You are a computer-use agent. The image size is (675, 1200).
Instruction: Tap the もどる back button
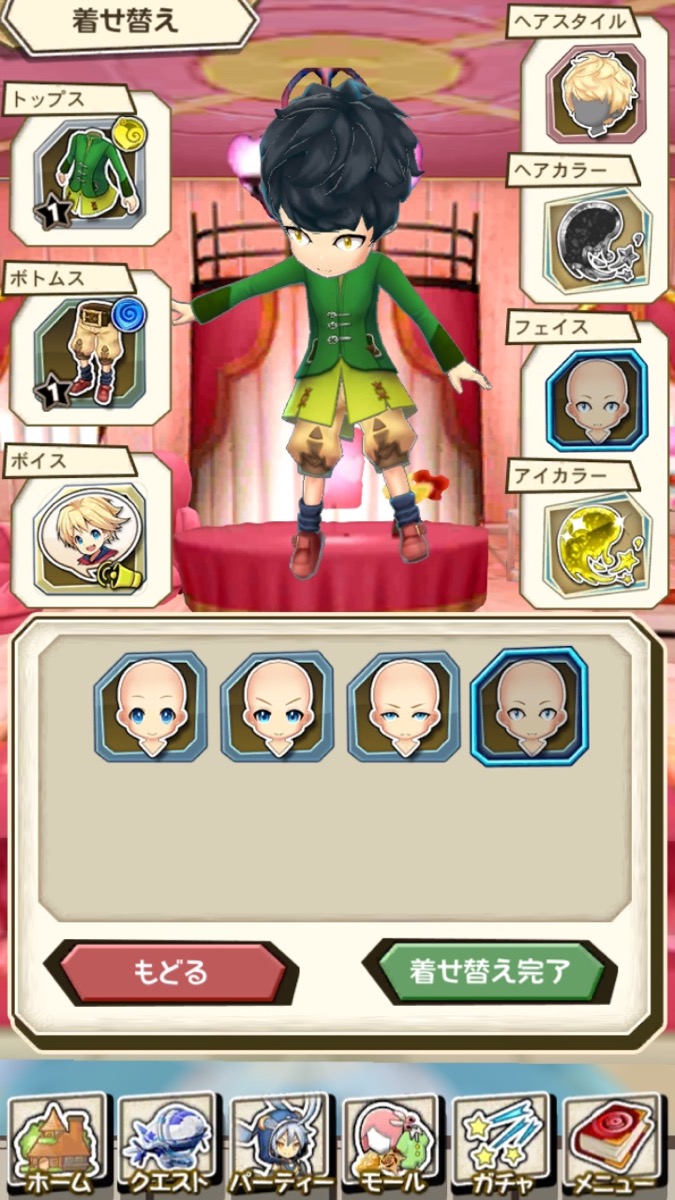point(171,971)
